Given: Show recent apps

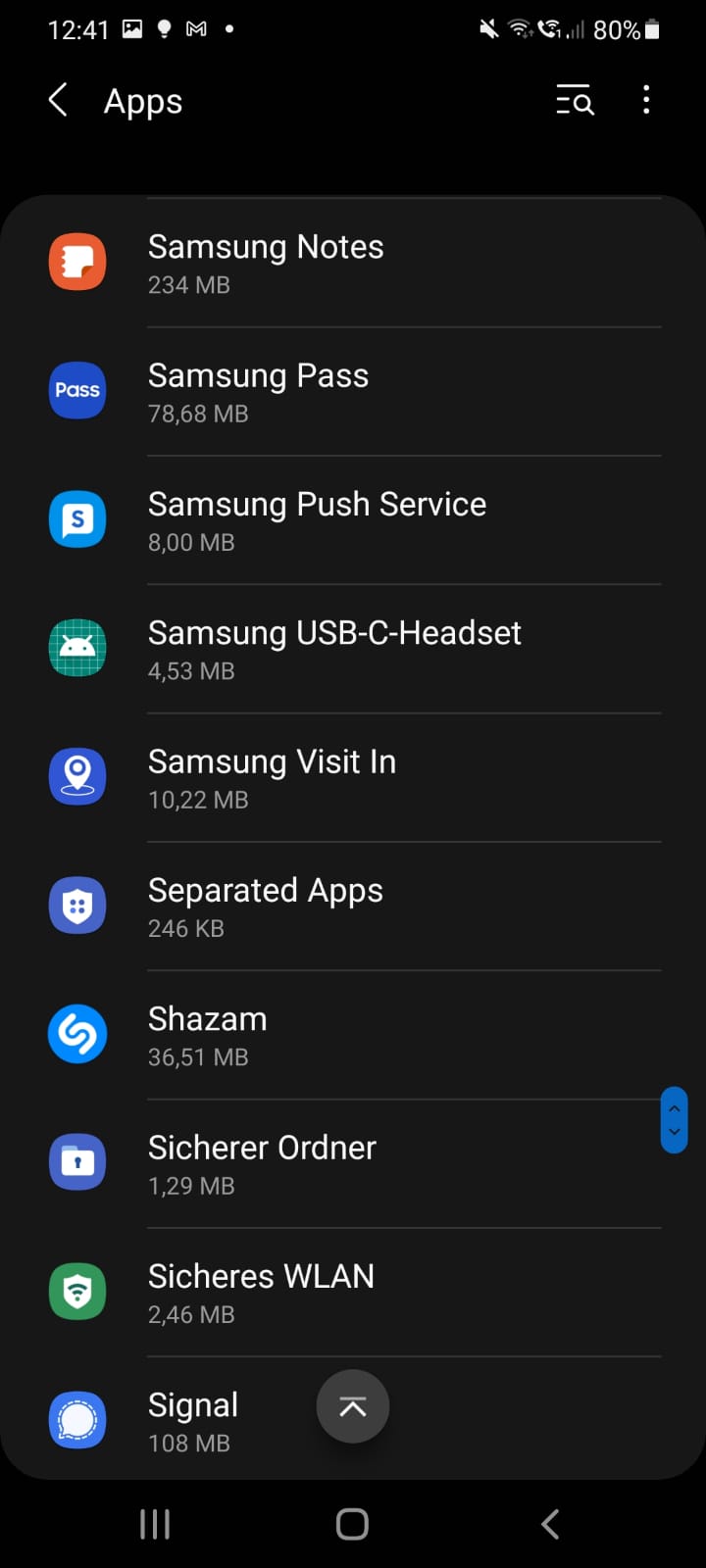Looking at the screenshot, I should 155,1524.
